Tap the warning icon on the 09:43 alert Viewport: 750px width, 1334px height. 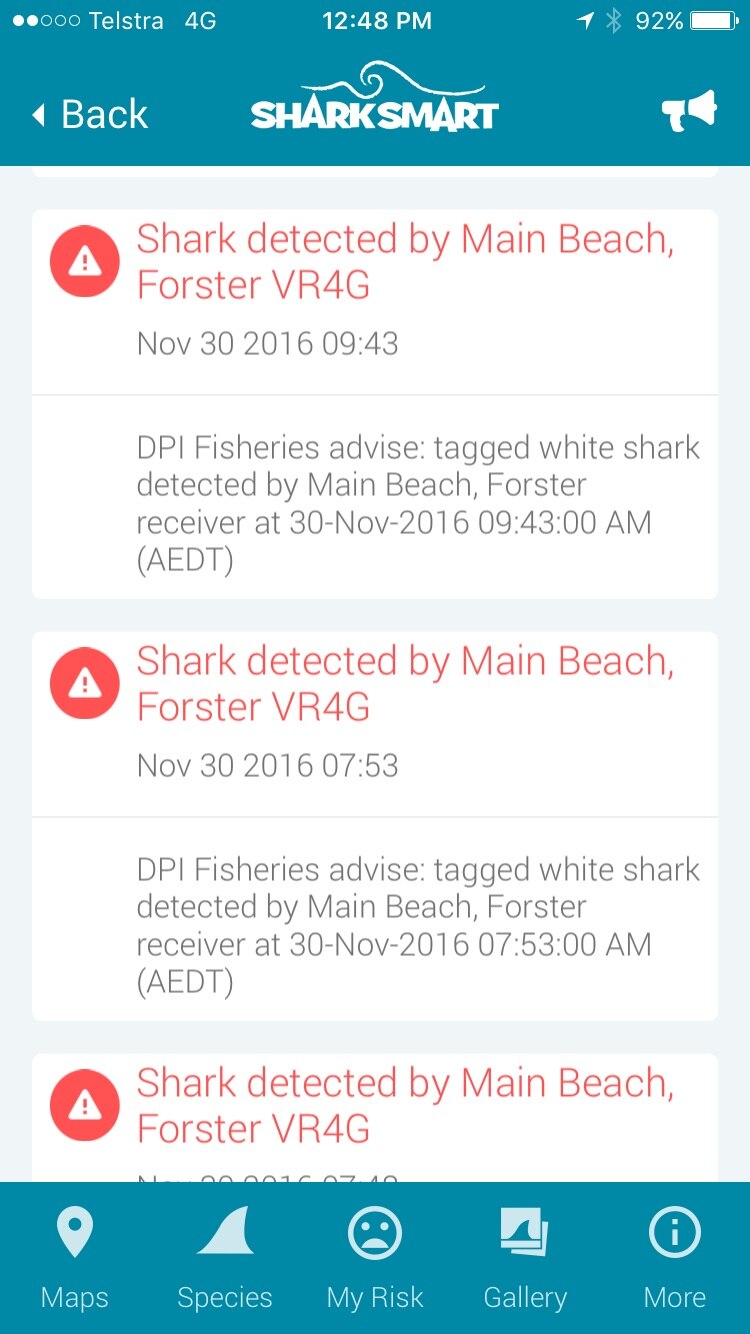[x=84, y=260]
